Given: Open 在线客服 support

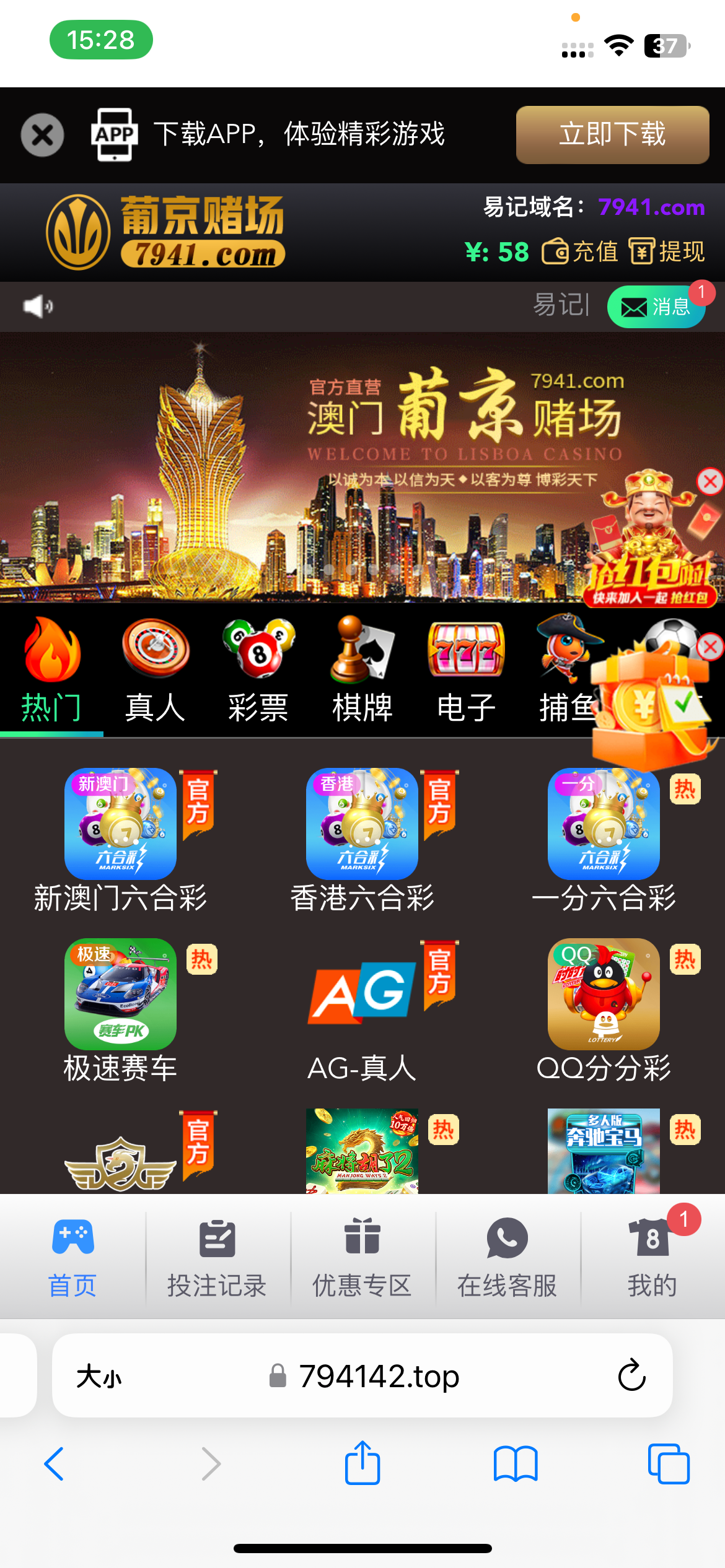Looking at the screenshot, I should 507,1257.
